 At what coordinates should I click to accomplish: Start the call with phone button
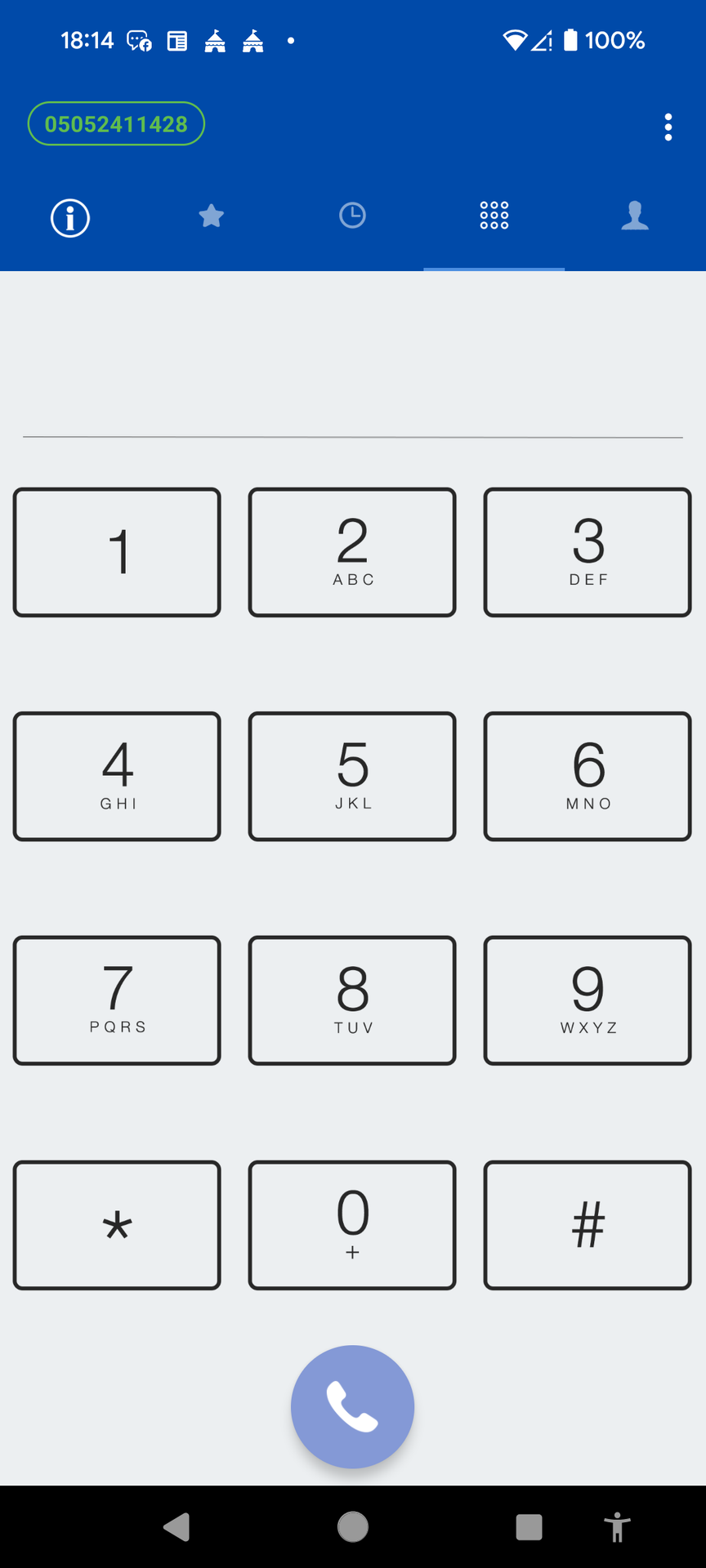pos(352,1406)
